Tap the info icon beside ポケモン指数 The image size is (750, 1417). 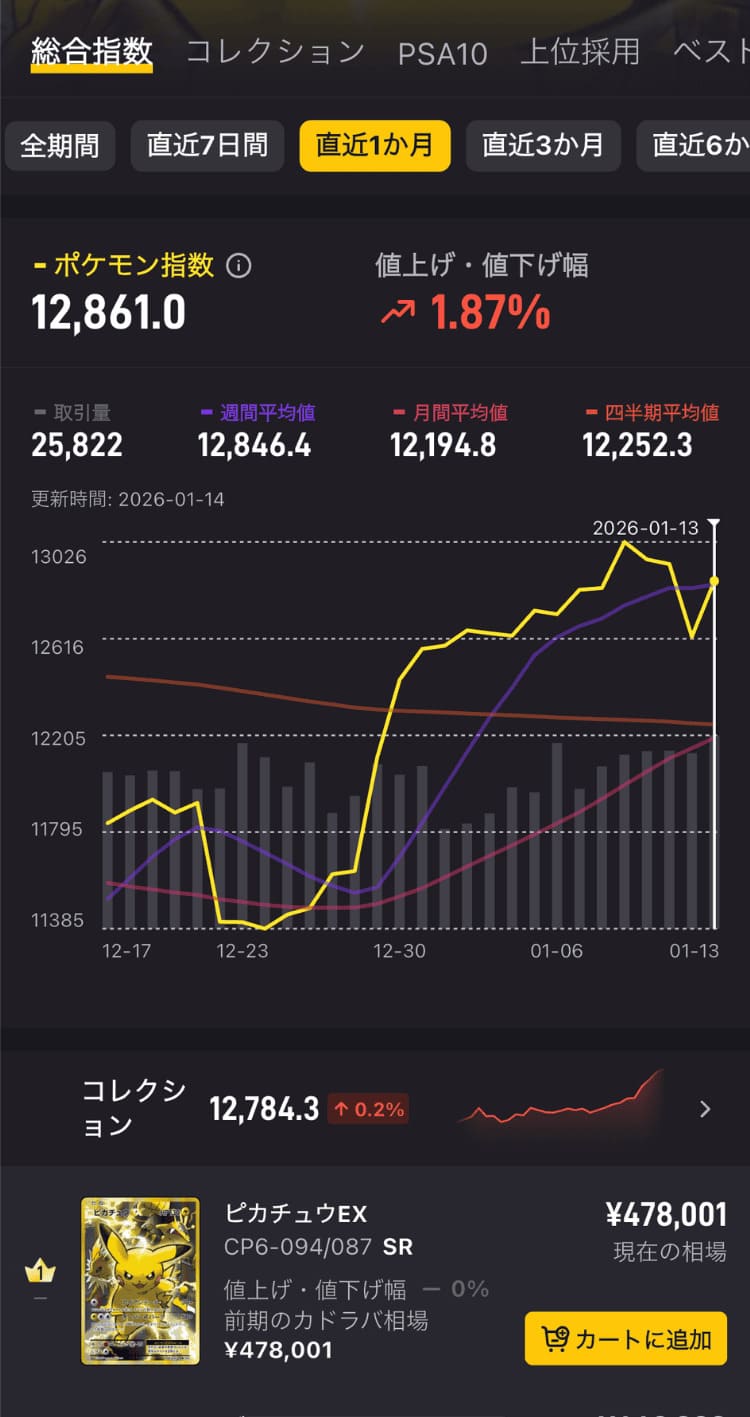point(239,266)
